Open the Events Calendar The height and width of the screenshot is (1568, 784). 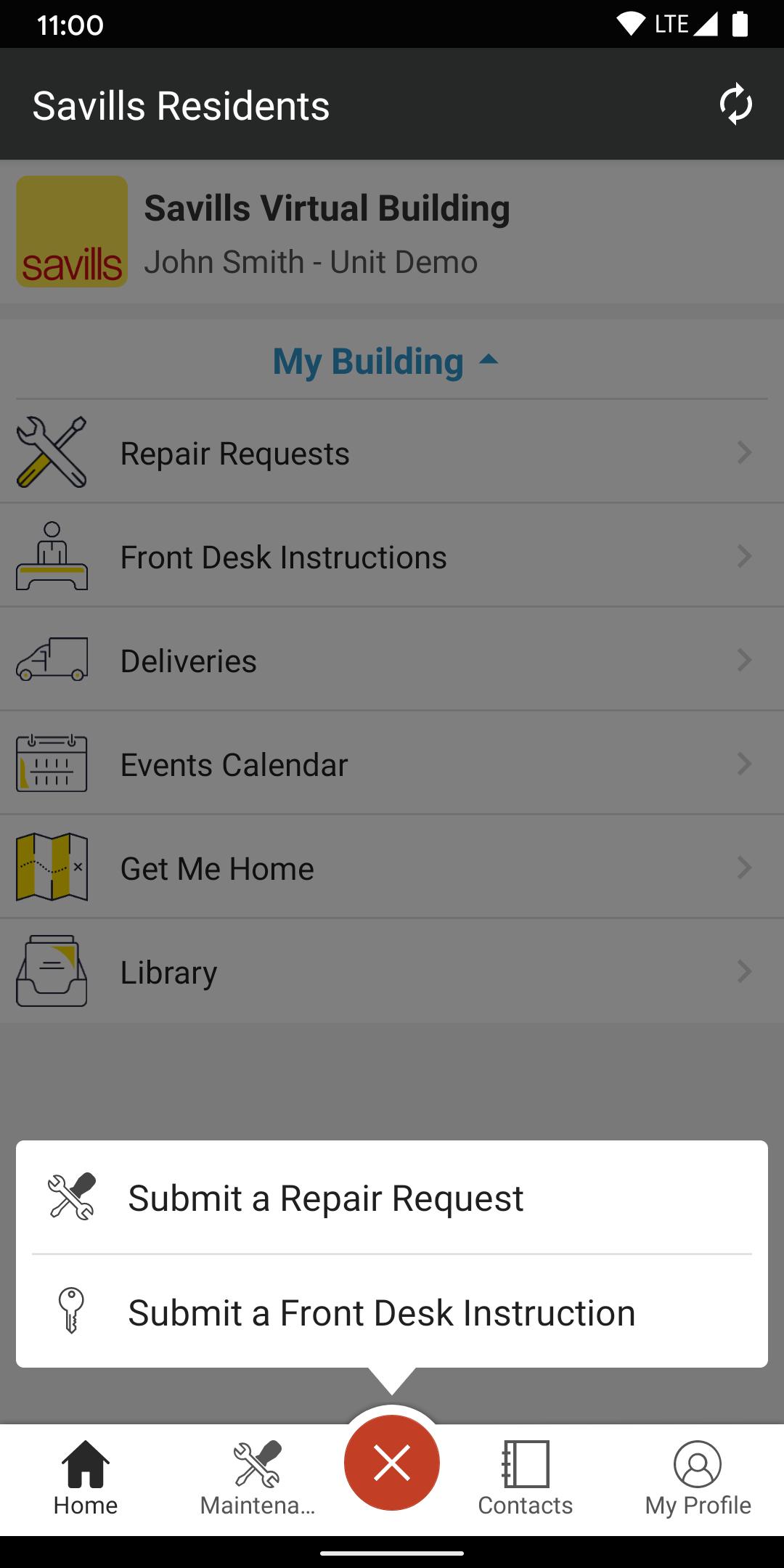pyautogui.click(x=392, y=764)
